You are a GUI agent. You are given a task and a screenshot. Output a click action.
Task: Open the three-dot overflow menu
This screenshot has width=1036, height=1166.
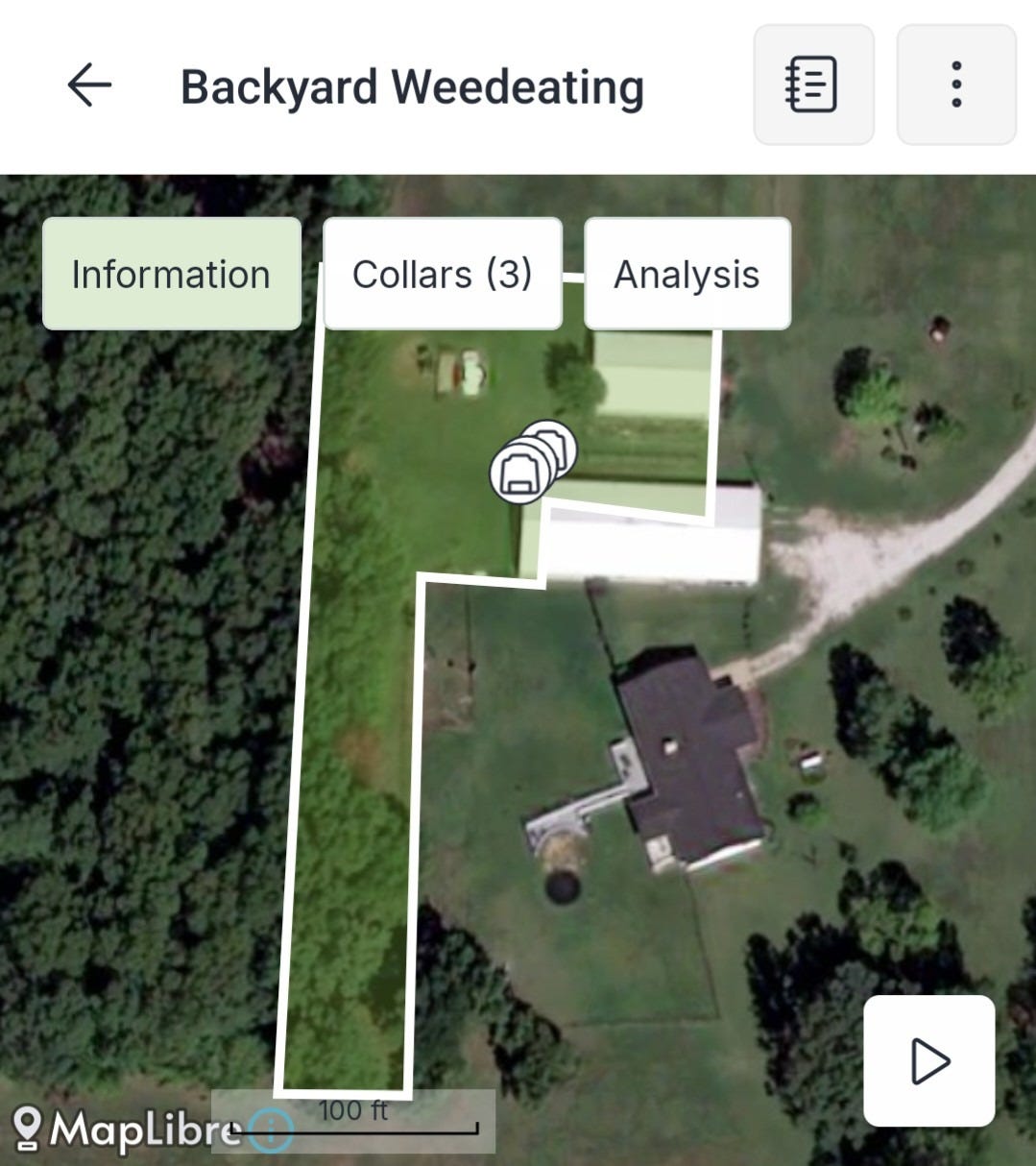click(x=955, y=85)
